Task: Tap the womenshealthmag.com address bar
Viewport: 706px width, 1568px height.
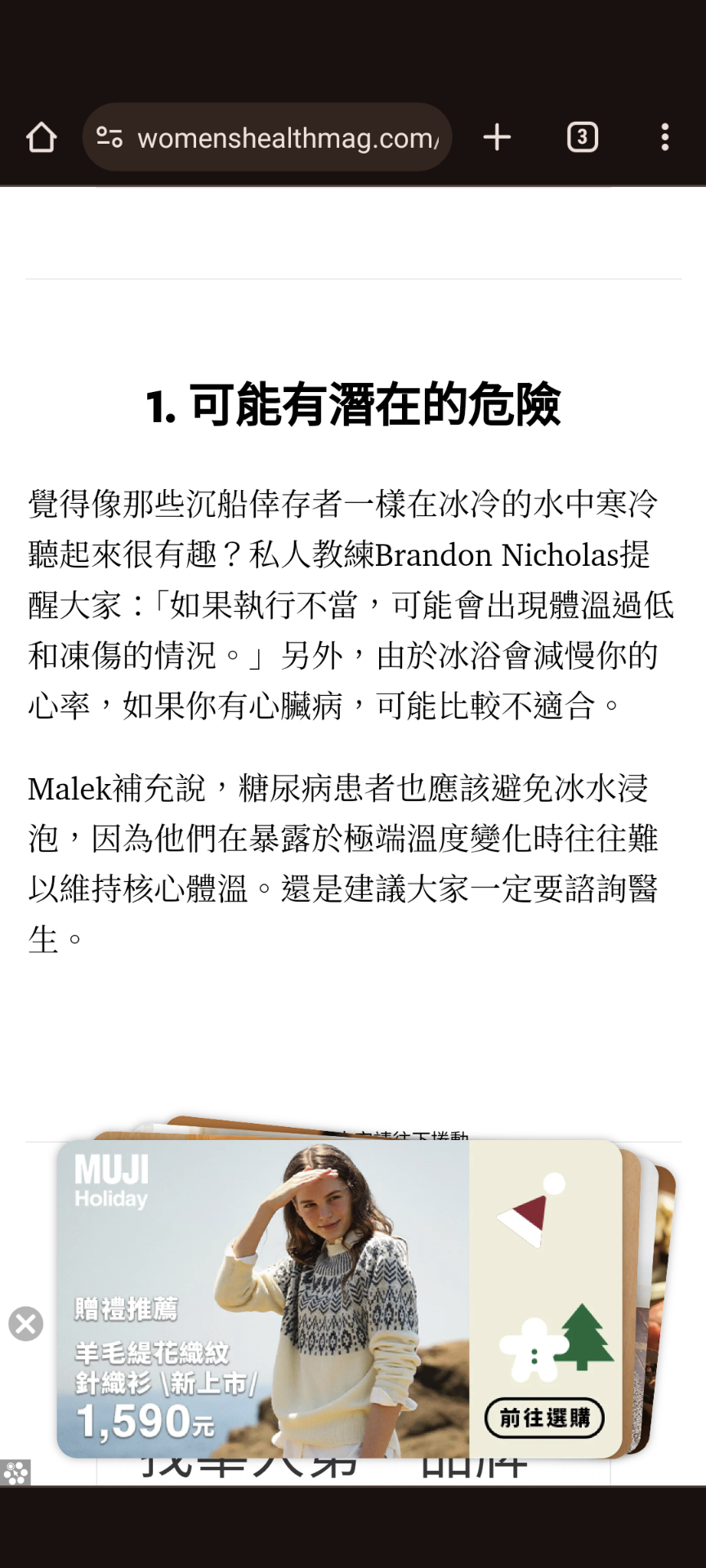Action: [286, 138]
